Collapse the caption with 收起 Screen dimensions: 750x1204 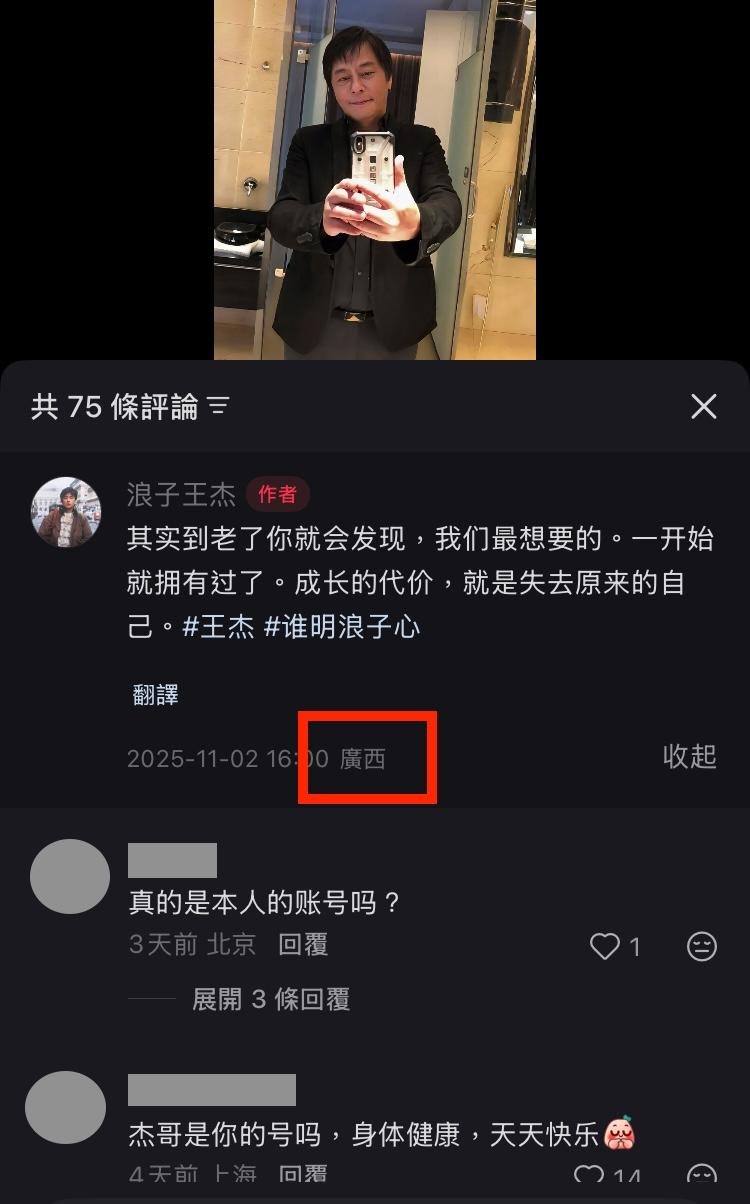pyautogui.click(x=689, y=756)
